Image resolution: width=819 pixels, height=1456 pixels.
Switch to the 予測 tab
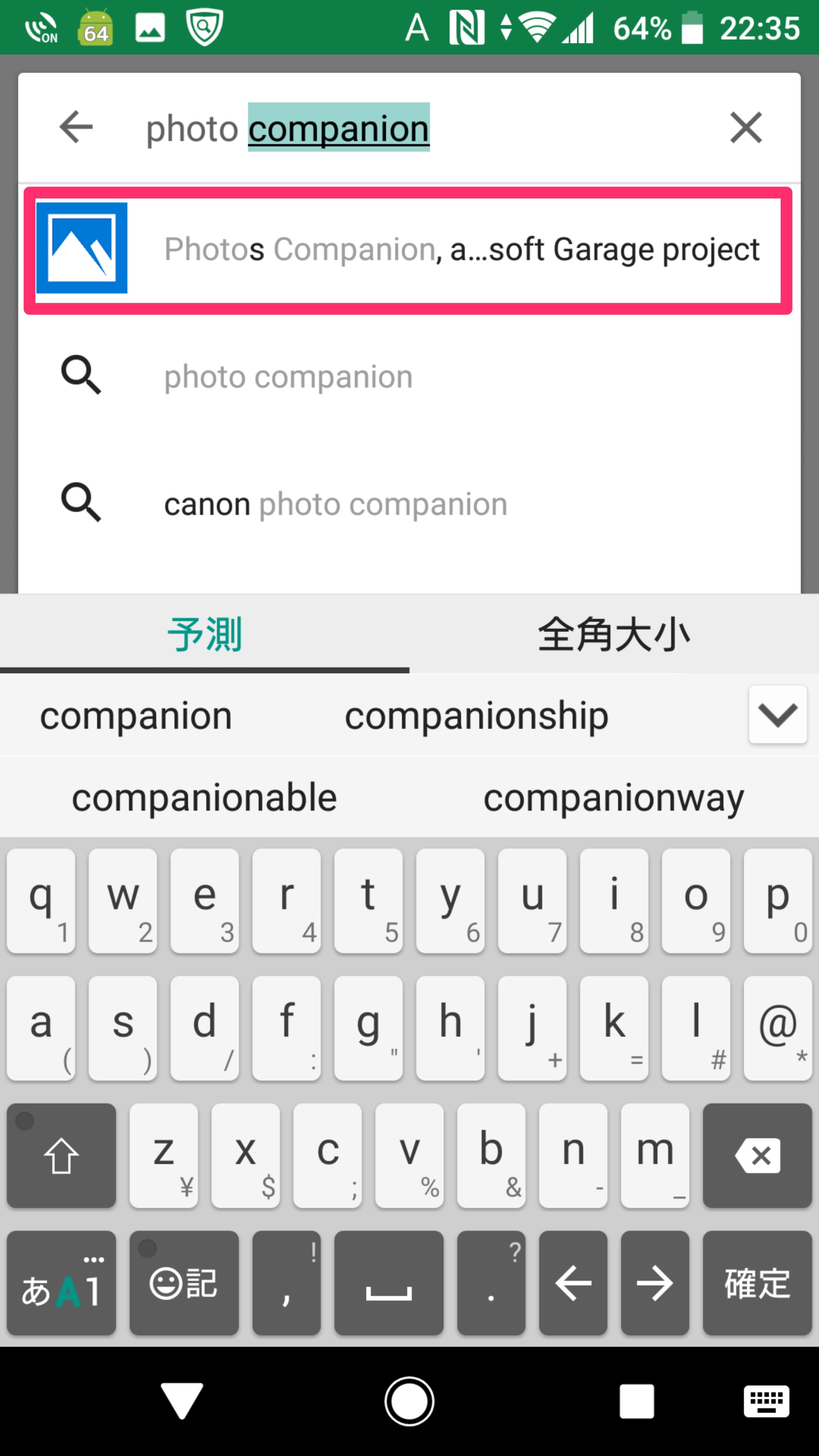(x=204, y=634)
